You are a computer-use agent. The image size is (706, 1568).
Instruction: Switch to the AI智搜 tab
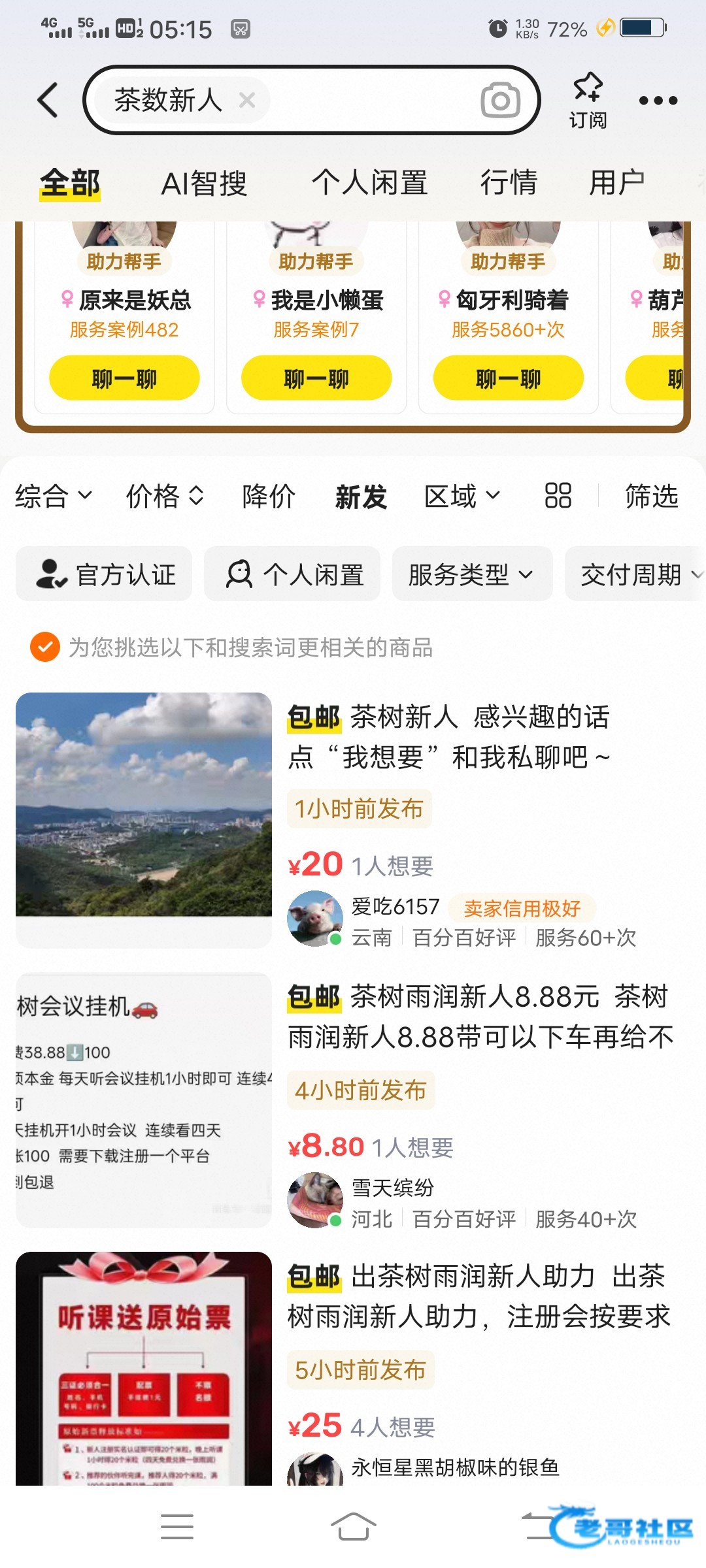204,183
